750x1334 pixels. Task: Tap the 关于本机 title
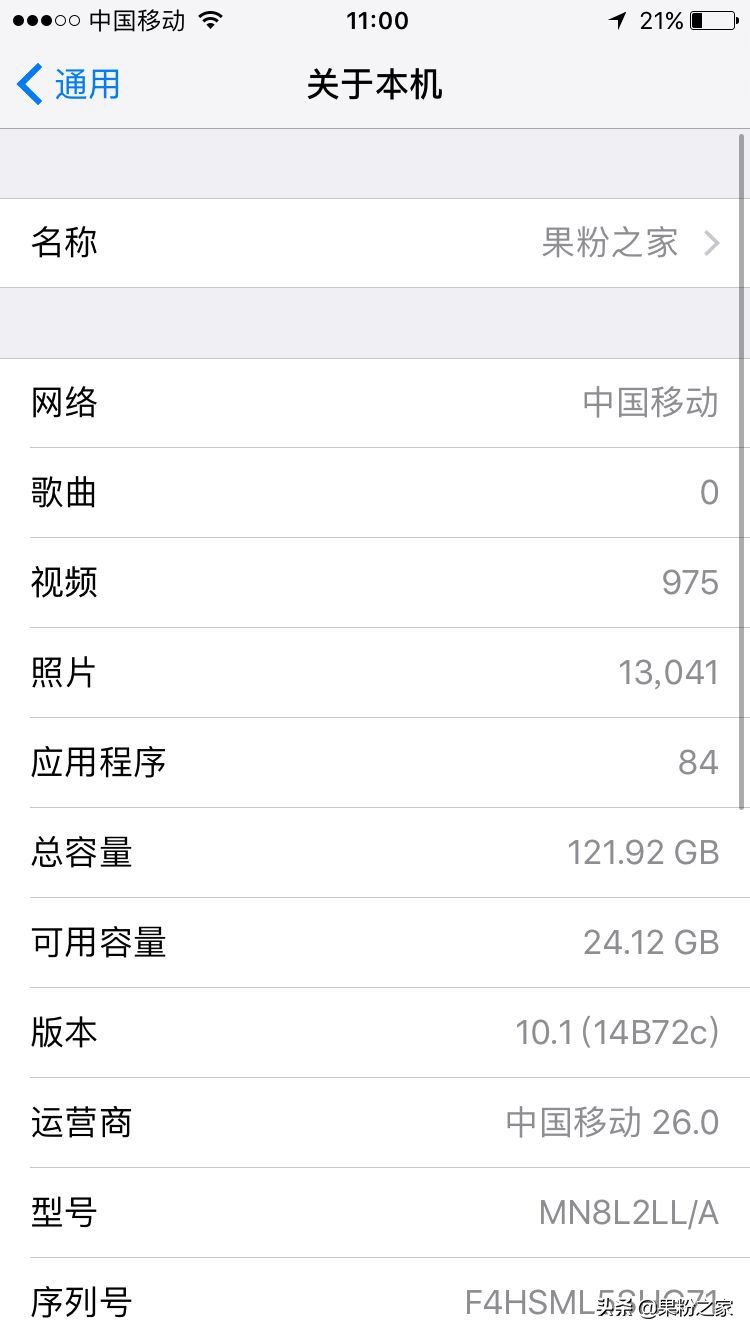point(375,85)
